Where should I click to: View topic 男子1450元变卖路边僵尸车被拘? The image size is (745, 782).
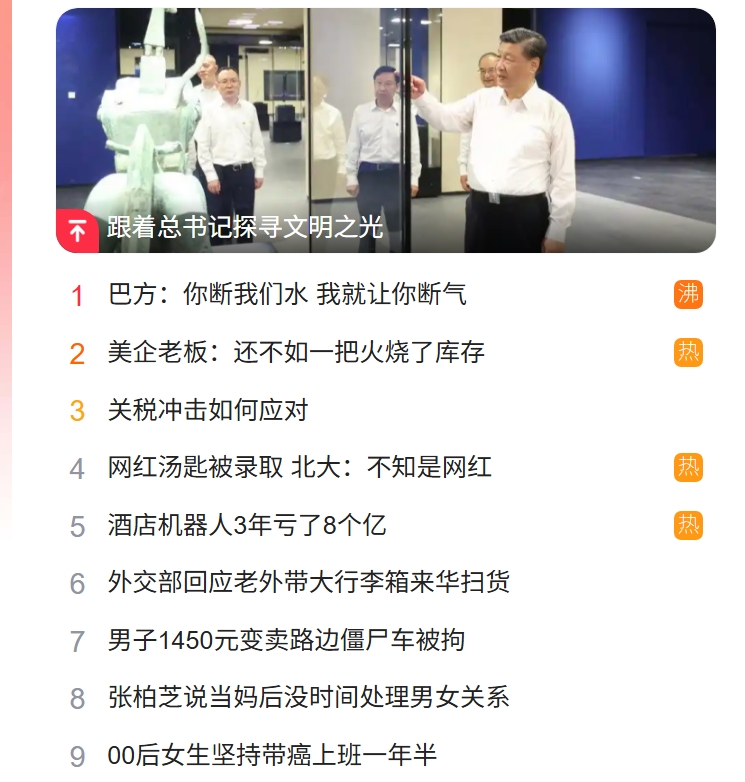(286, 640)
